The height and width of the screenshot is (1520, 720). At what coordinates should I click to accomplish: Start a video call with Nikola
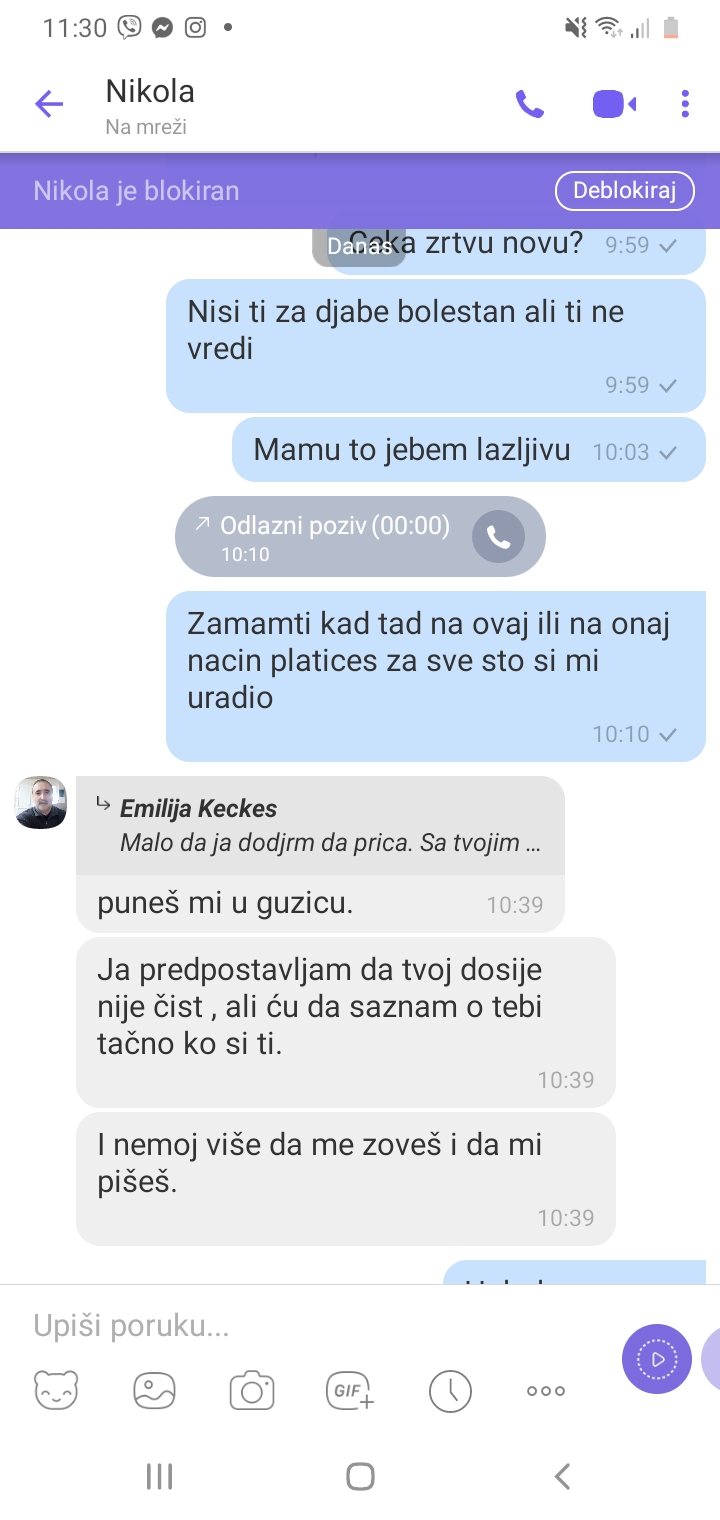pyautogui.click(x=614, y=104)
